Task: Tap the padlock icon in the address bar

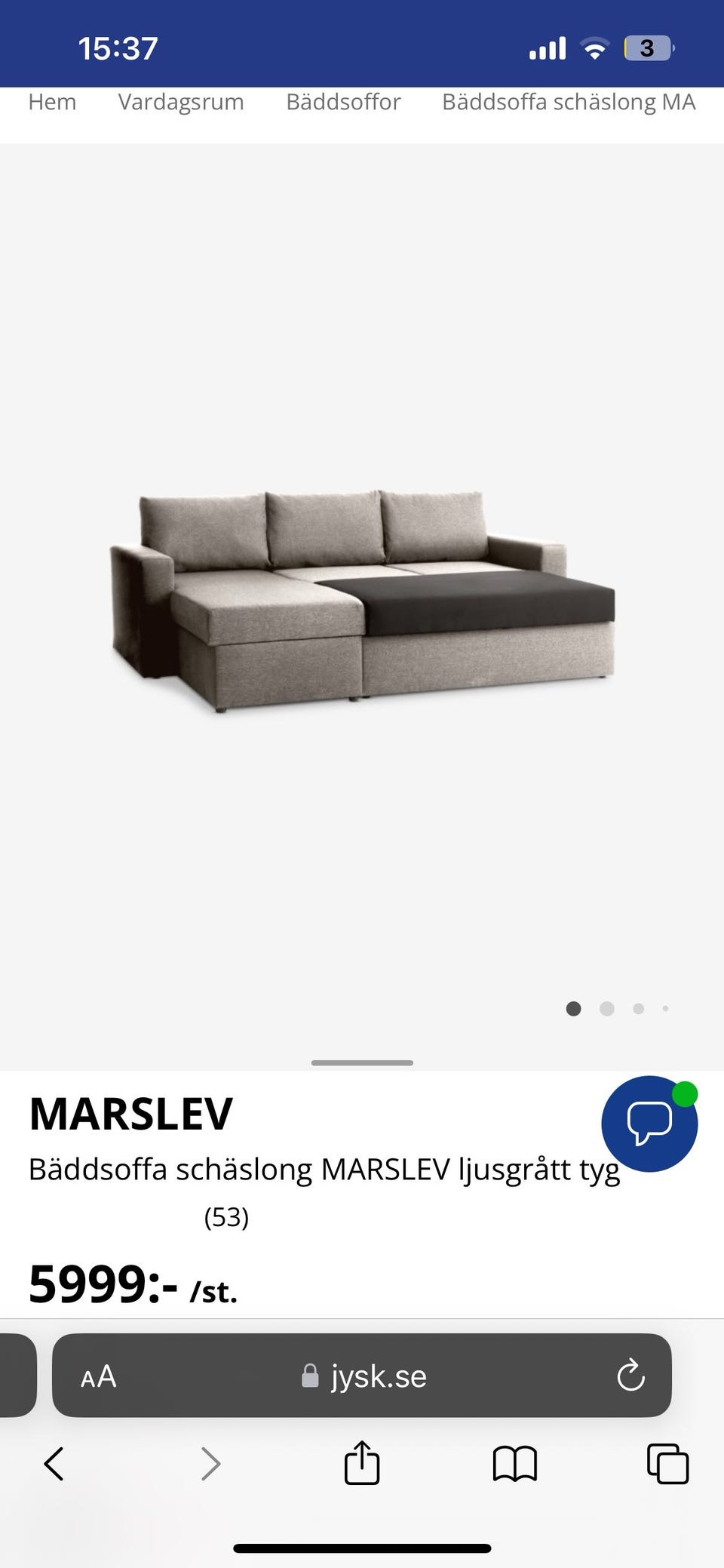Action: [308, 1376]
